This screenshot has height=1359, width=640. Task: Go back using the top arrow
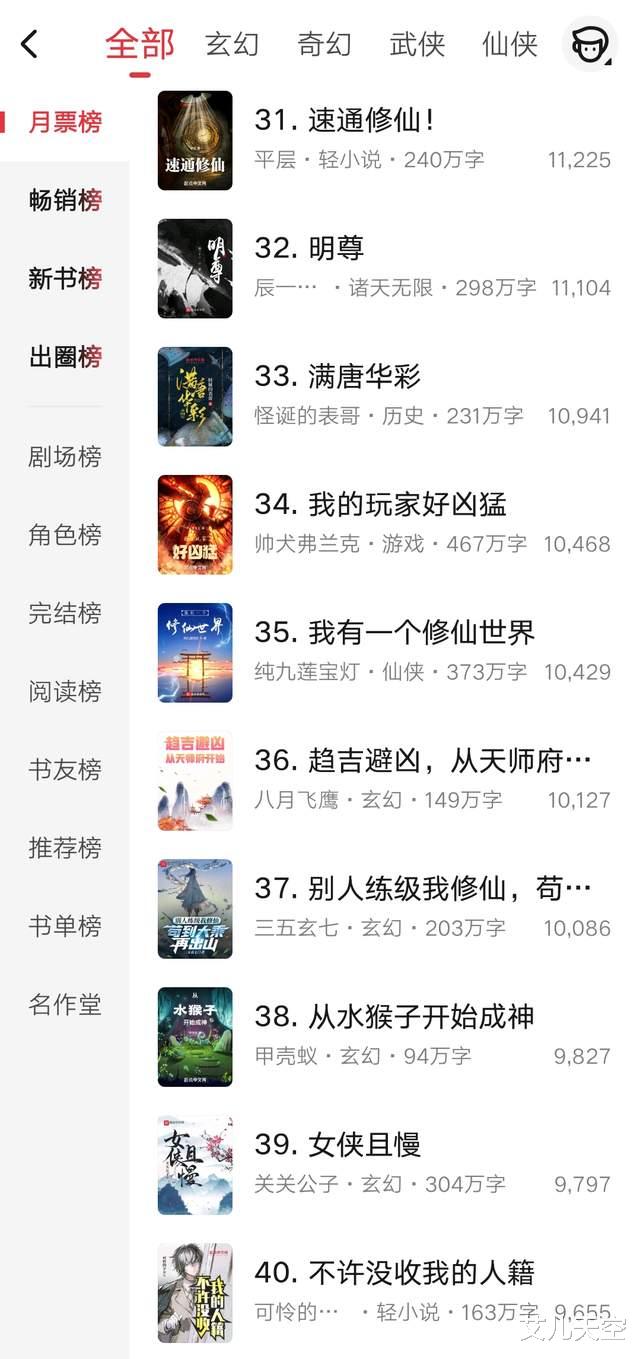click(x=30, y=44)
